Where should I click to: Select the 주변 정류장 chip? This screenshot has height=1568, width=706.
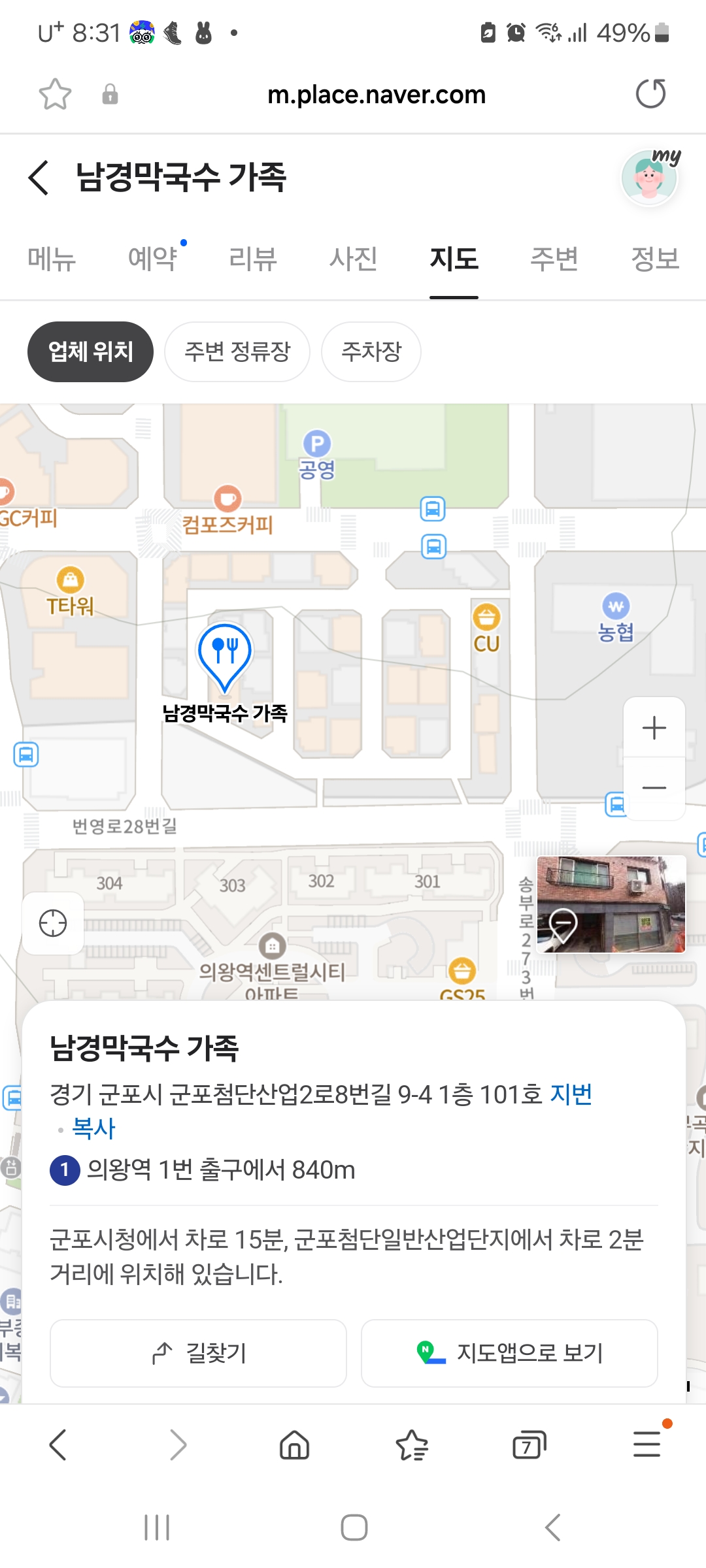tap(237, 352)
